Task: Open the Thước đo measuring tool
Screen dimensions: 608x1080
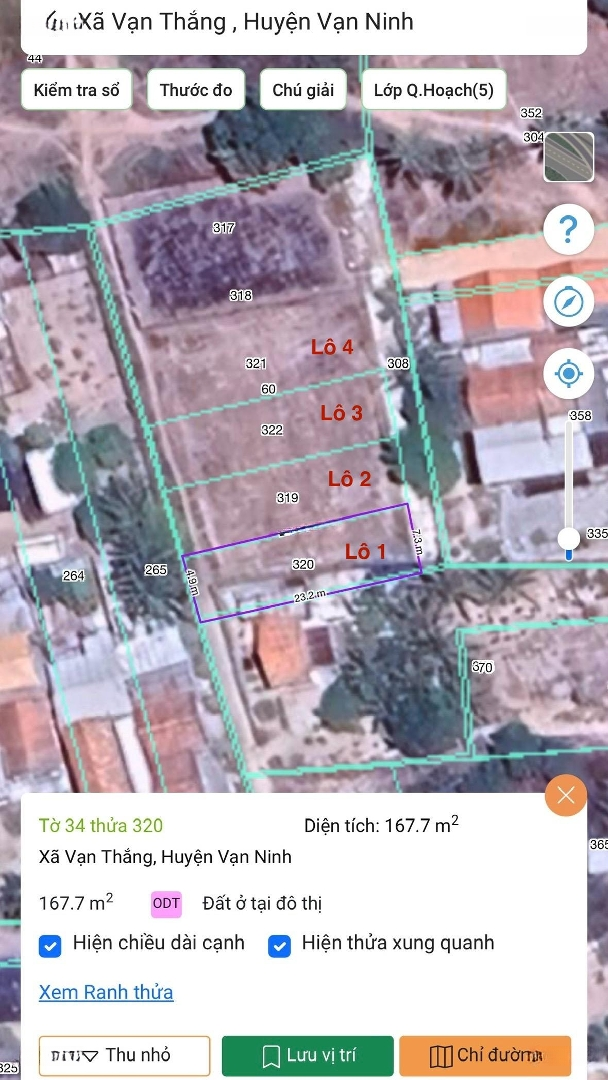Action: [x=196, y=90]
